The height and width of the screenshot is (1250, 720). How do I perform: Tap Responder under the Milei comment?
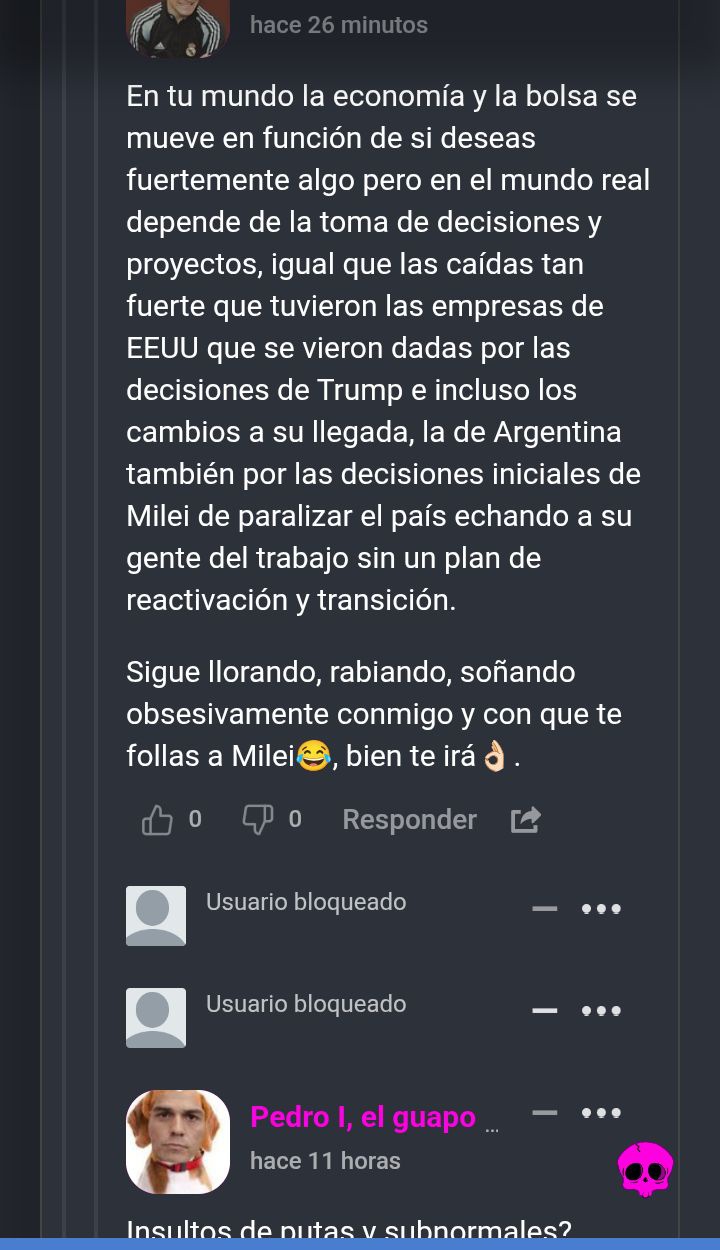point(409,820)
